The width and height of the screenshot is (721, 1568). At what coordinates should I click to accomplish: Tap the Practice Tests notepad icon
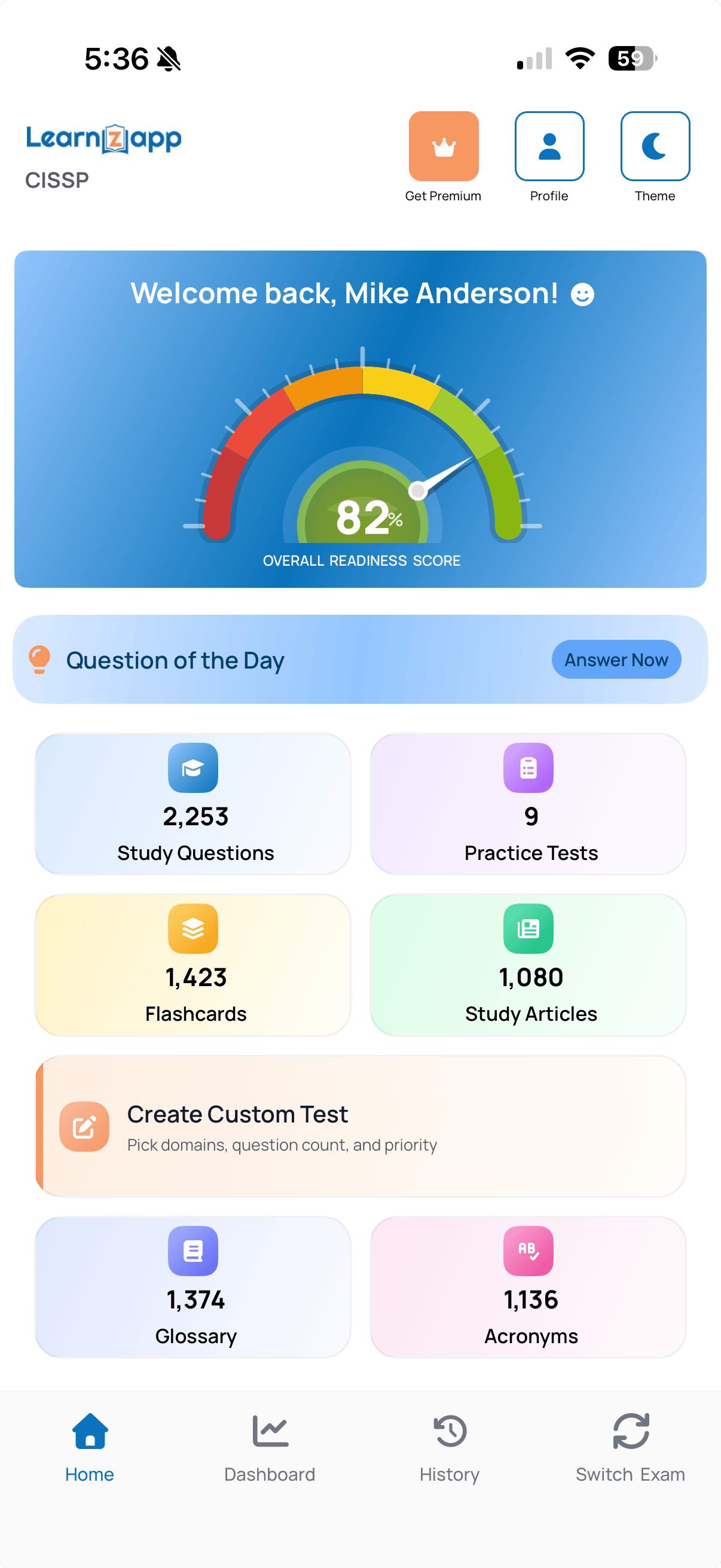[x=528, y=768]
